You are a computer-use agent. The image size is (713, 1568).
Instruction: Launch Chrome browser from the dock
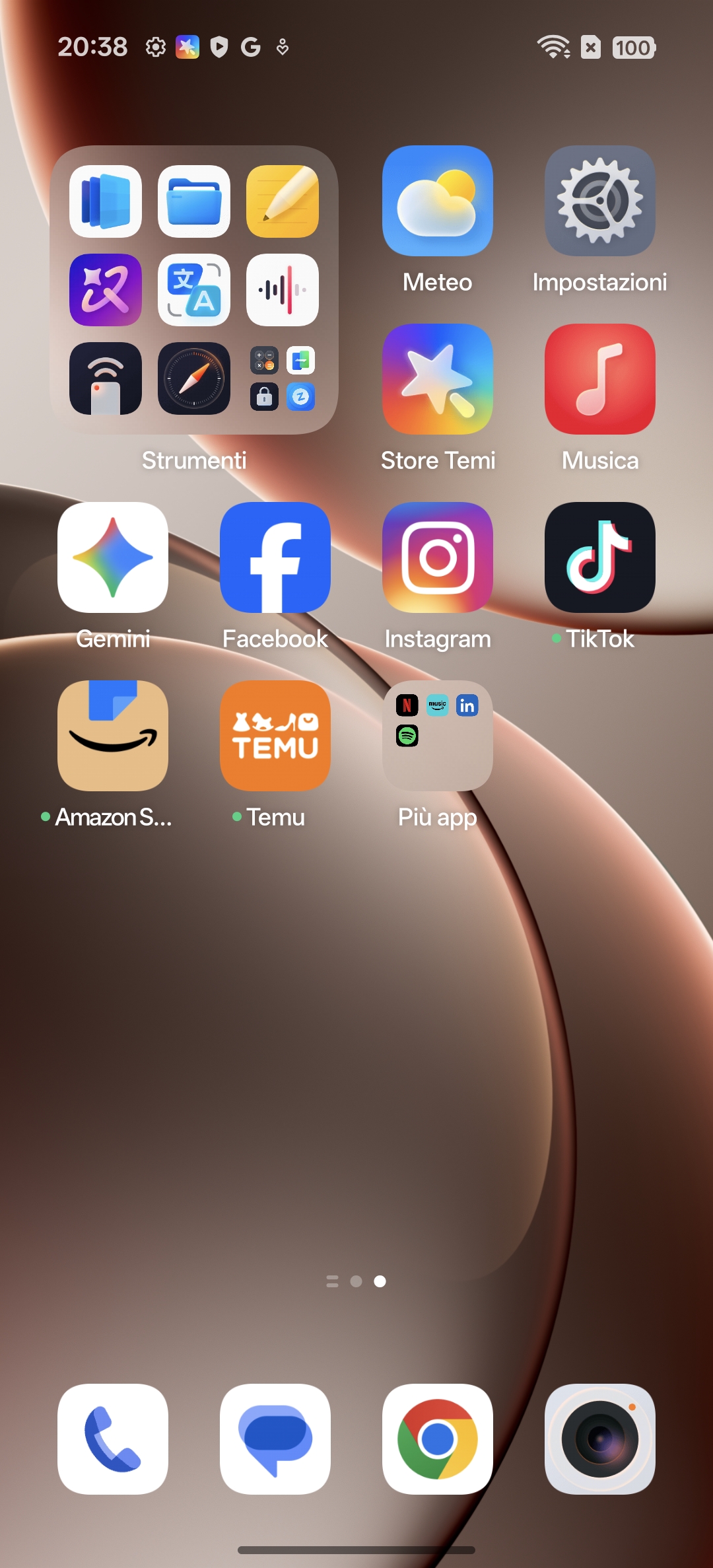[437, 1439]
